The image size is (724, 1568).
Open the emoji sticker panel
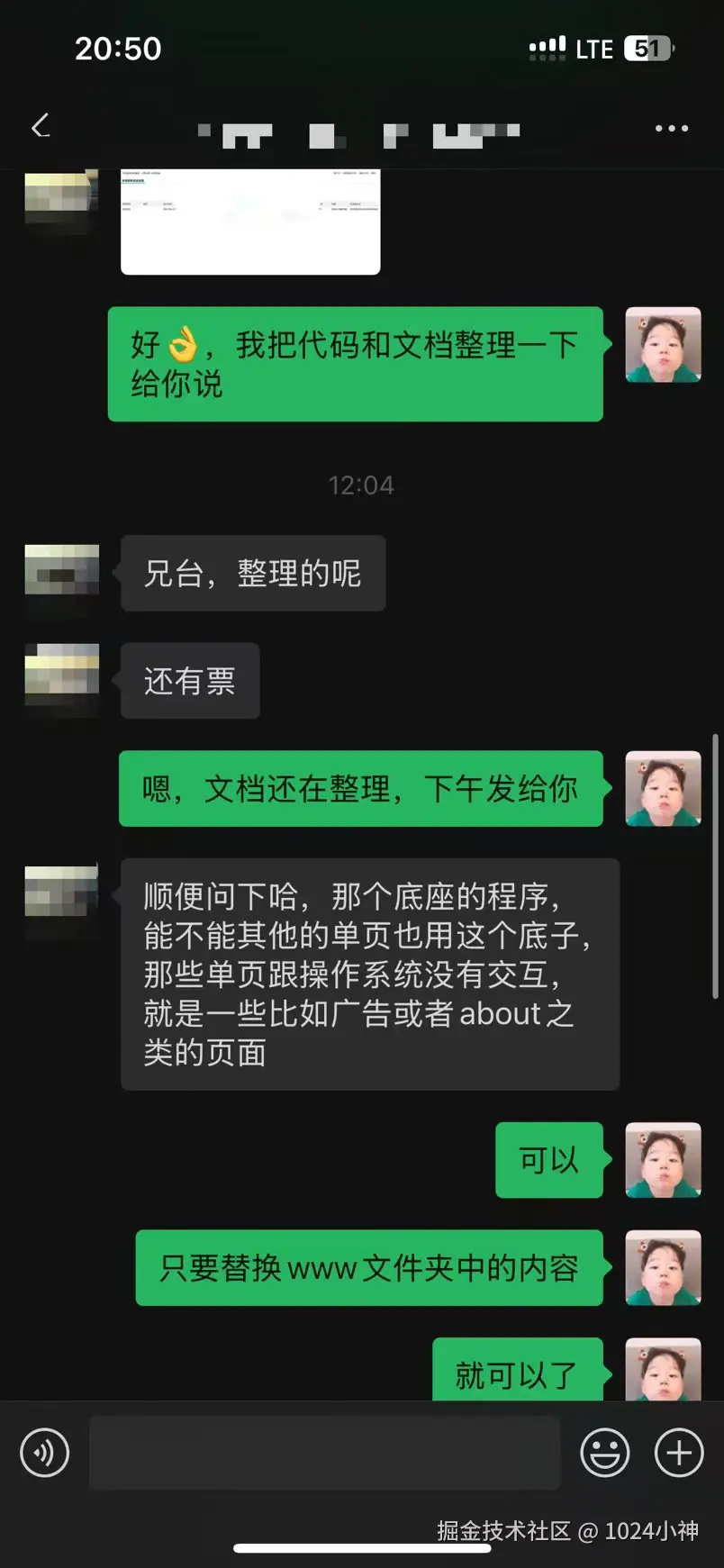coord(604,1453)
